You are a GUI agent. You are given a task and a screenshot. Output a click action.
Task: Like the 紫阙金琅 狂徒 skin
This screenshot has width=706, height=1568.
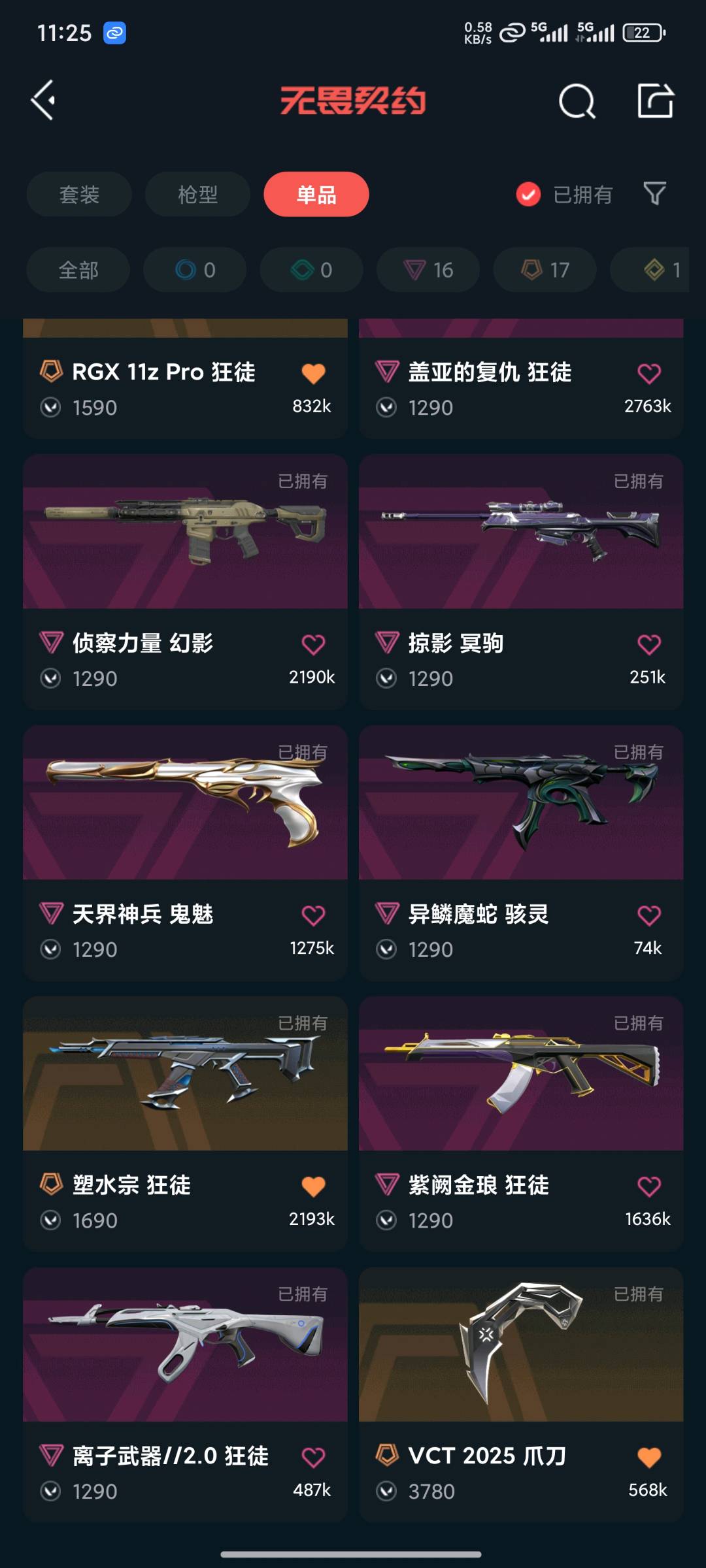(648, 1186)
